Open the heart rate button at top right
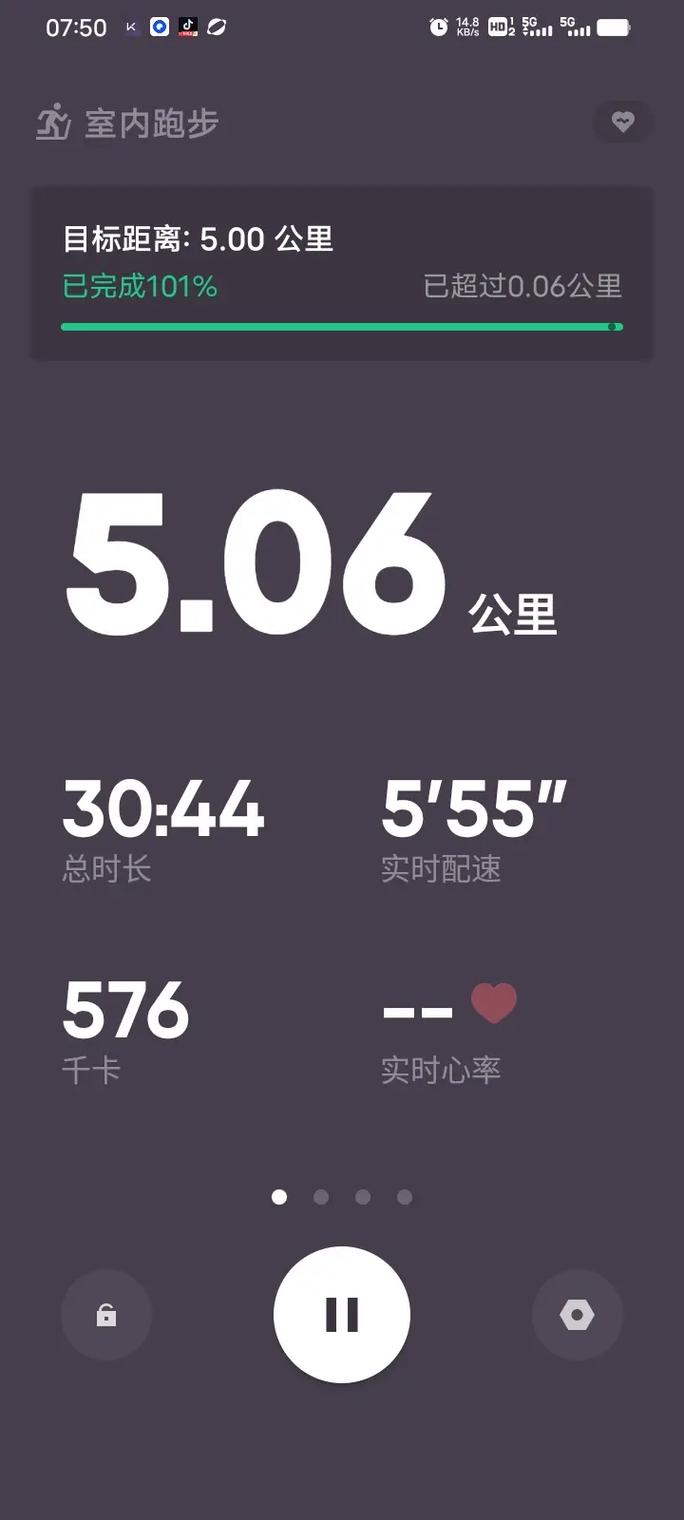 (x=622, y=122)
